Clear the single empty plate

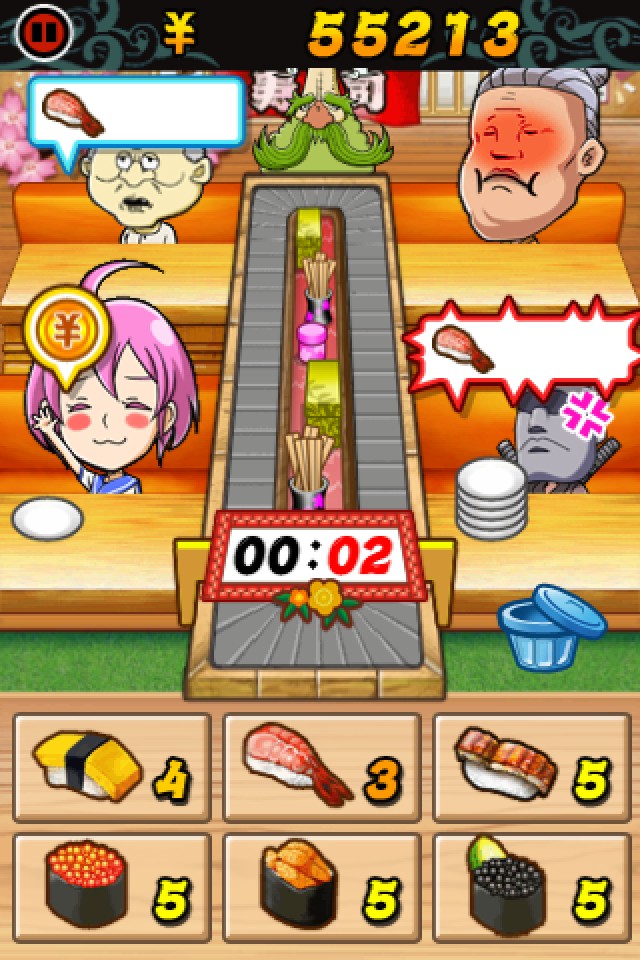(47, 518)
